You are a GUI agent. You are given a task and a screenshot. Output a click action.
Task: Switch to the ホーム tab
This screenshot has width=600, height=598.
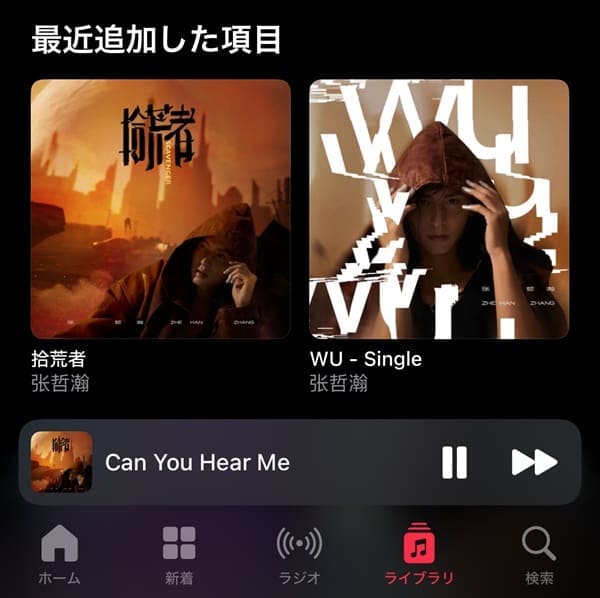(x=59, y=555)
